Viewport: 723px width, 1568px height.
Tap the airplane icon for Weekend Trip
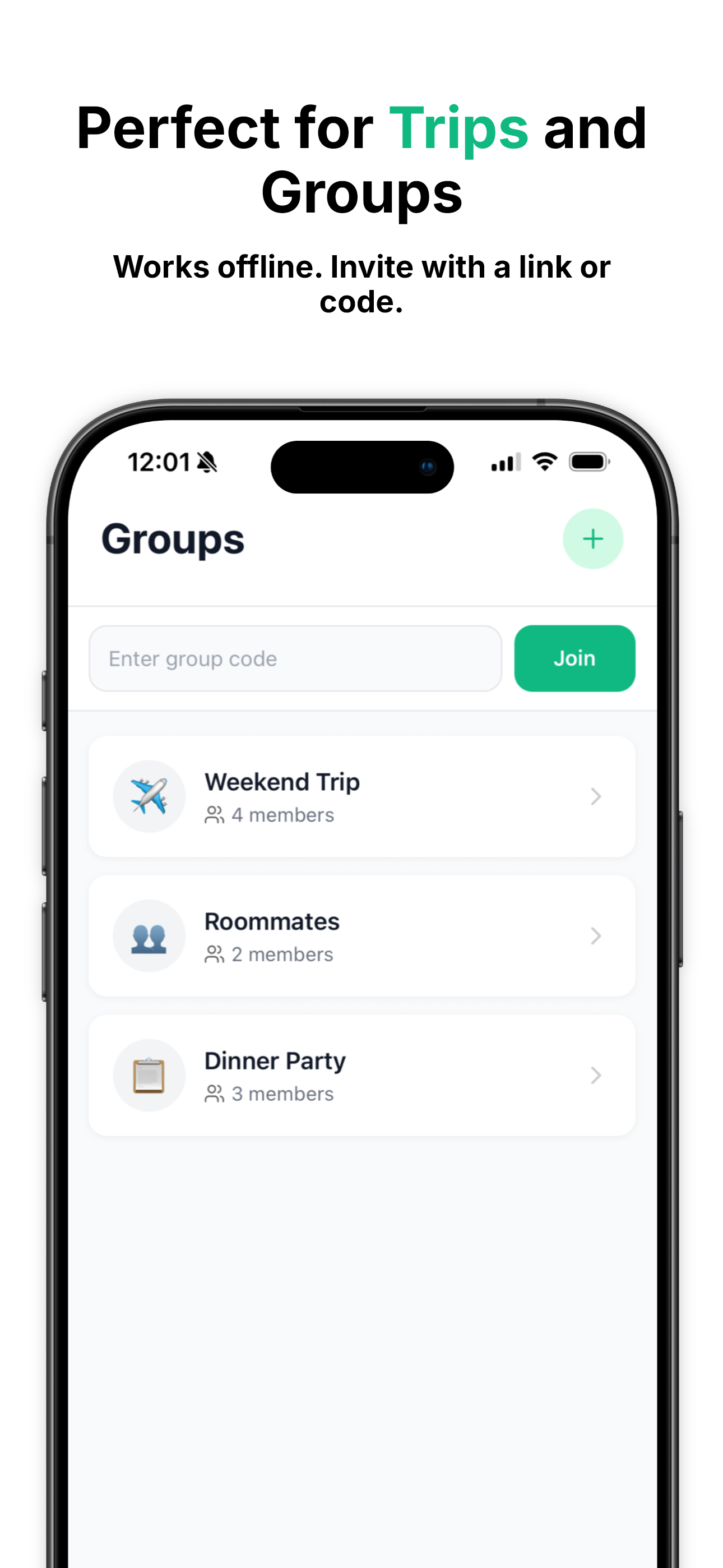[x=149, y=796]
